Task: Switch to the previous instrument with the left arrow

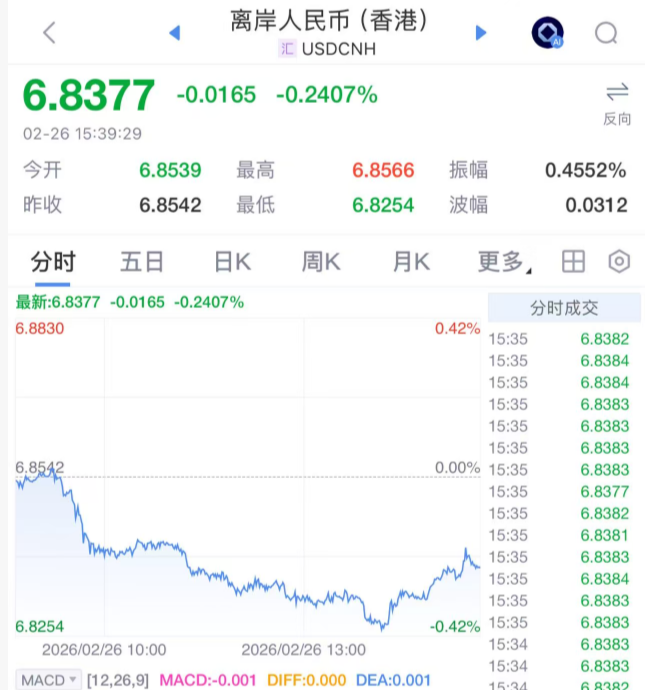Action: (175, 33)
